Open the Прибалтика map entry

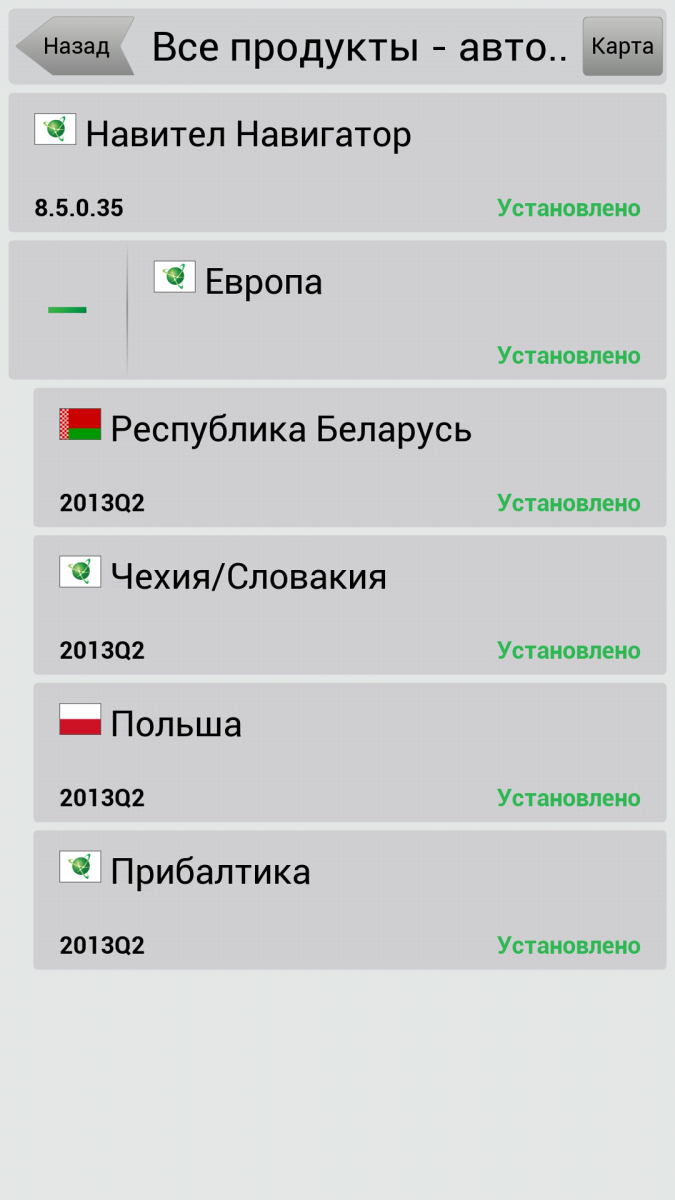[350, 900]
